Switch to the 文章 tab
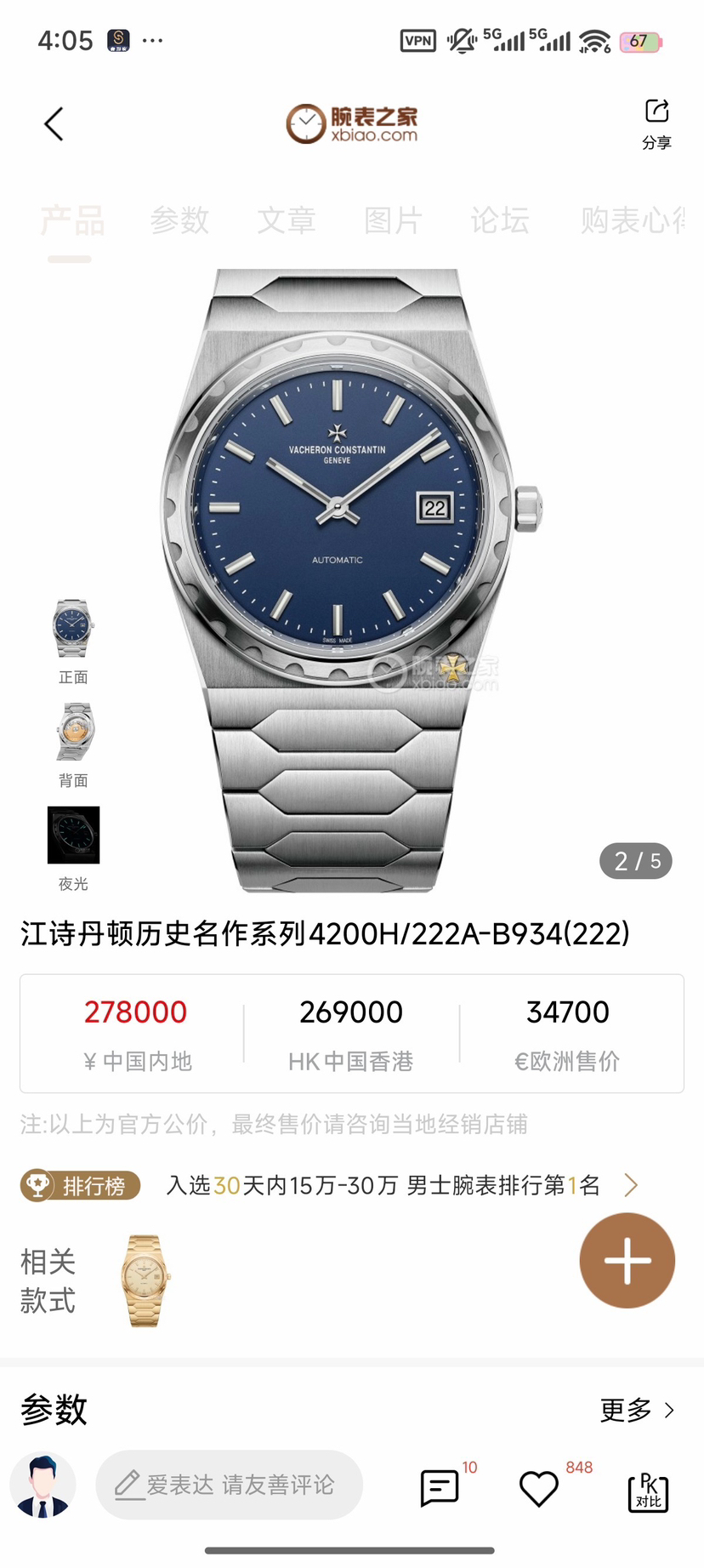Image resolution: width=704 pixels, height=1568 pixels. pos(287,221)
